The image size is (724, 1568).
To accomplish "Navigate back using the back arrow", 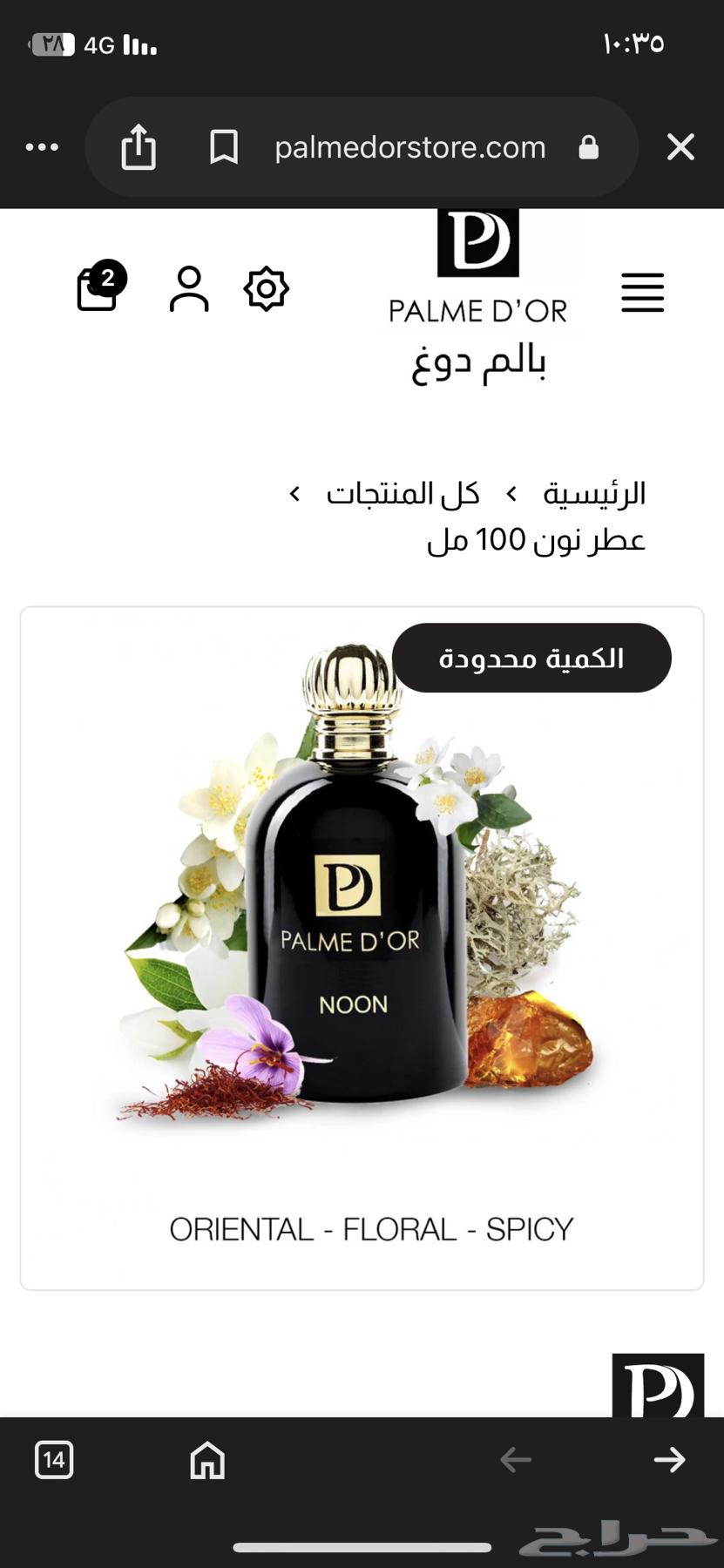I will (x=514, y=1460).
